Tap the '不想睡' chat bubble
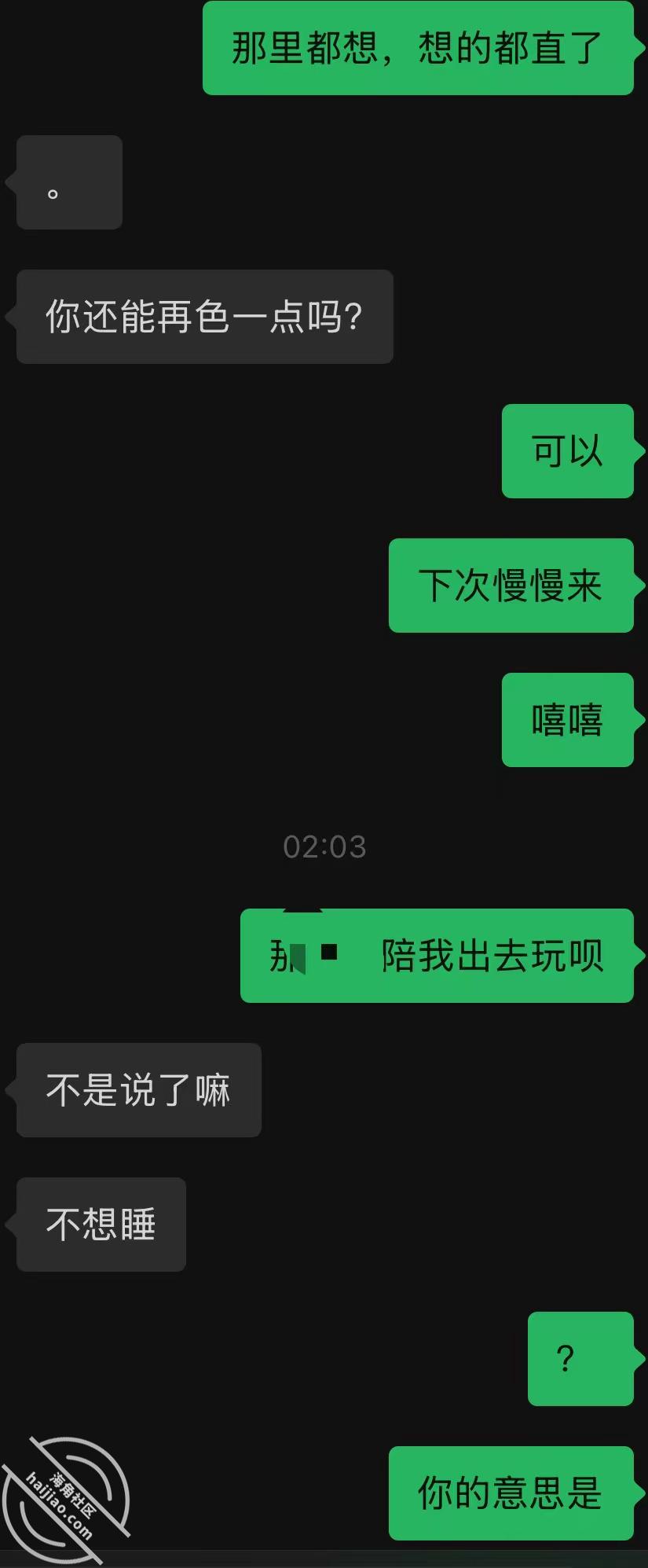Viewport: 648px width, 1568px height. (x=100, y=1225)
